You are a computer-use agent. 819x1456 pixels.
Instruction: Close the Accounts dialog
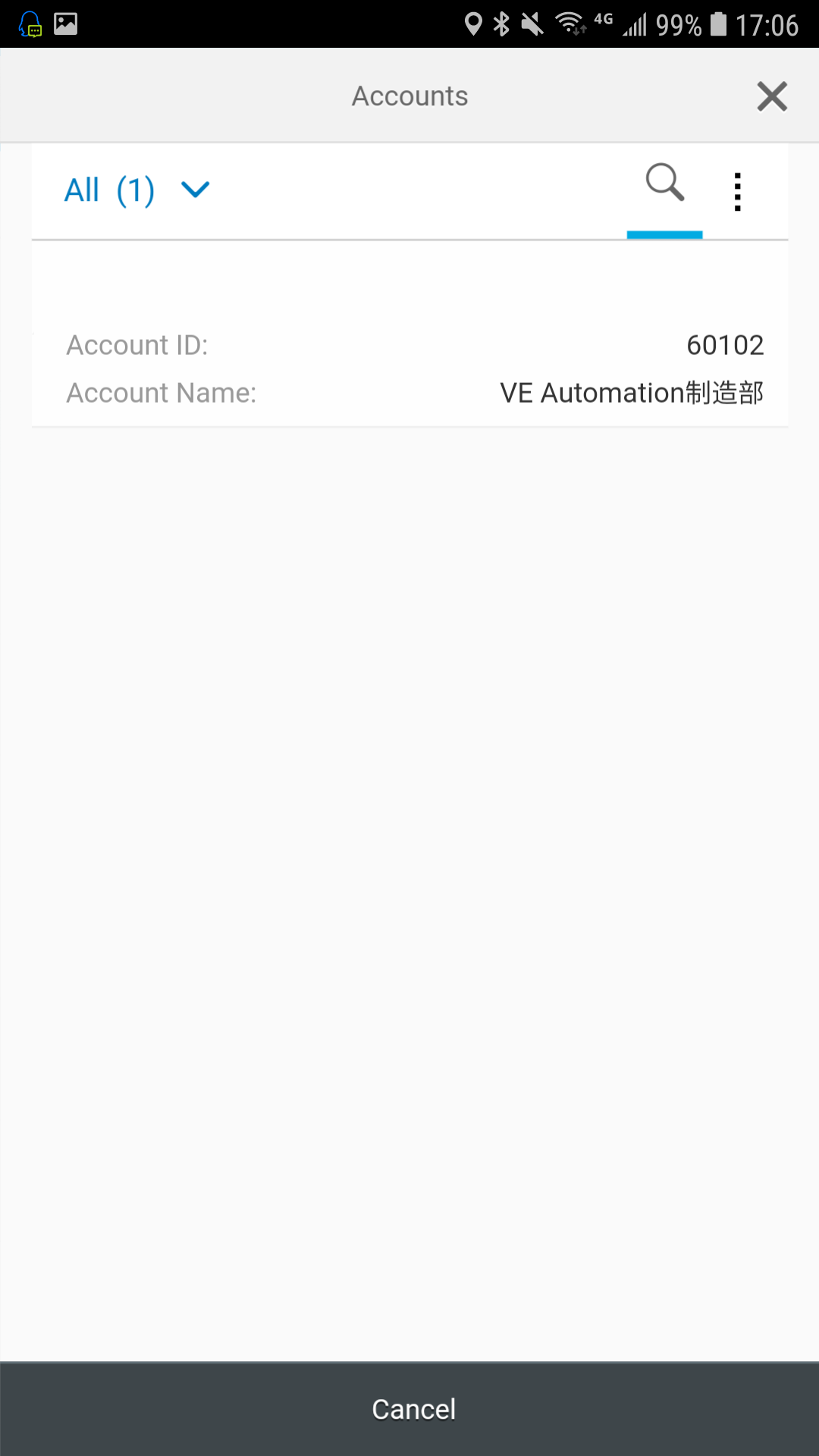click(x=772, y=96)
